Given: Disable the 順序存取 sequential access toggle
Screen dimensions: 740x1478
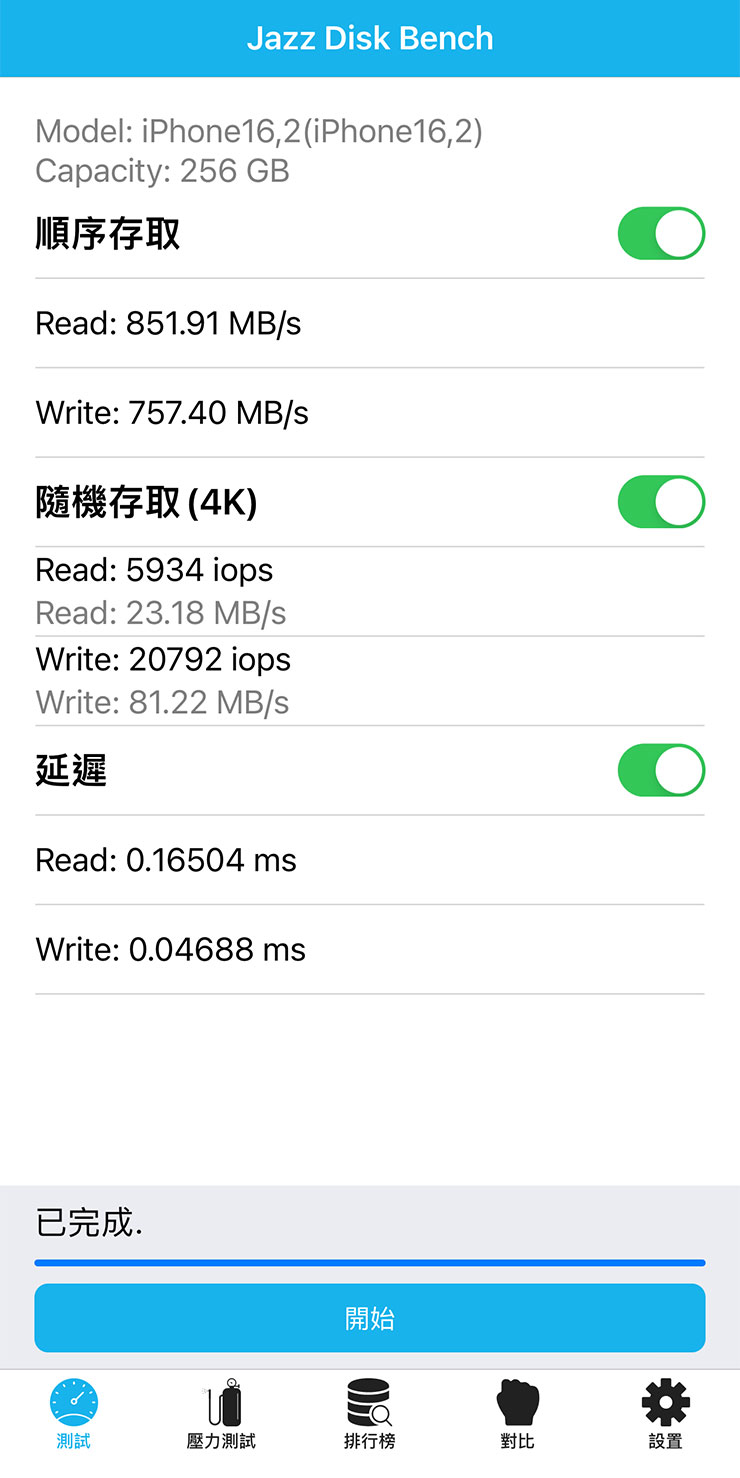Looking at the screenshot, I should [x=661, y=233].
